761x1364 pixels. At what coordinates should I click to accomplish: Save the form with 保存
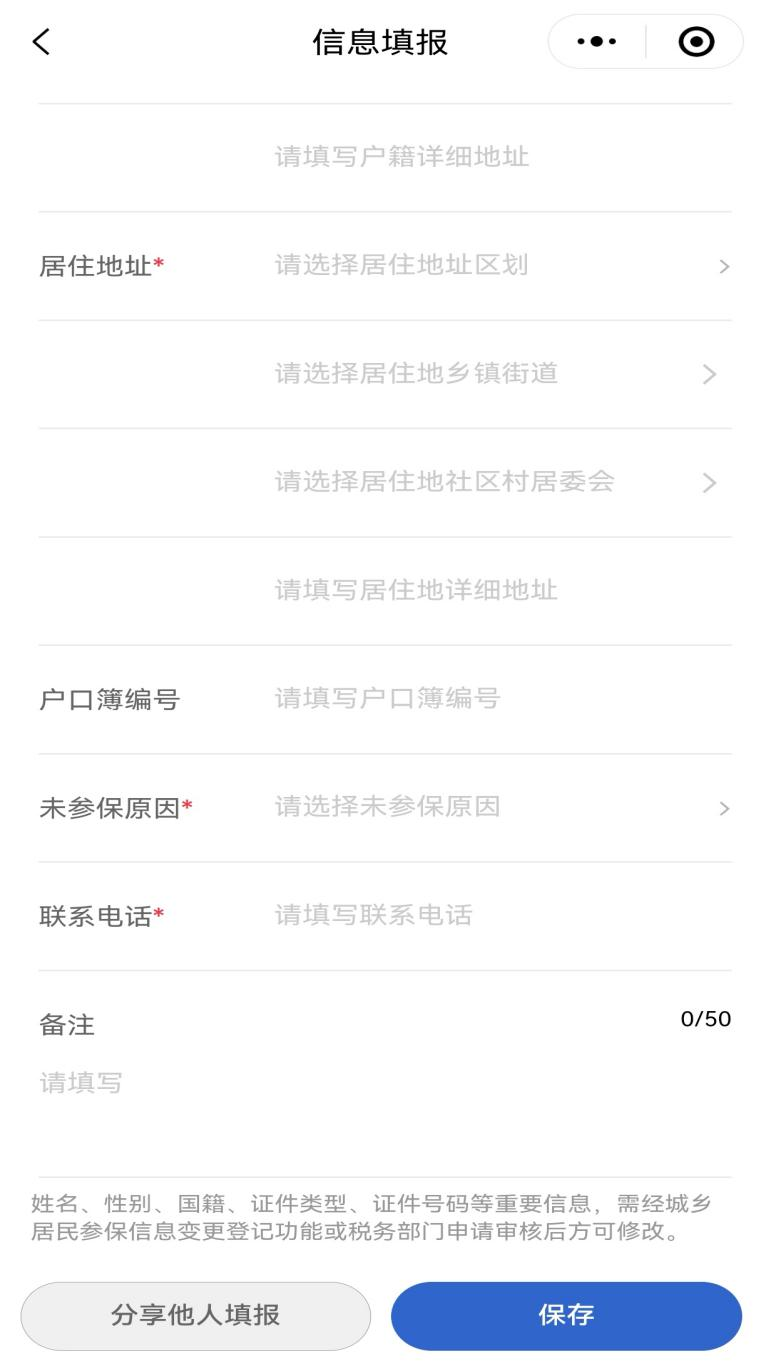pyautogui.click(x=566, y=1315)
